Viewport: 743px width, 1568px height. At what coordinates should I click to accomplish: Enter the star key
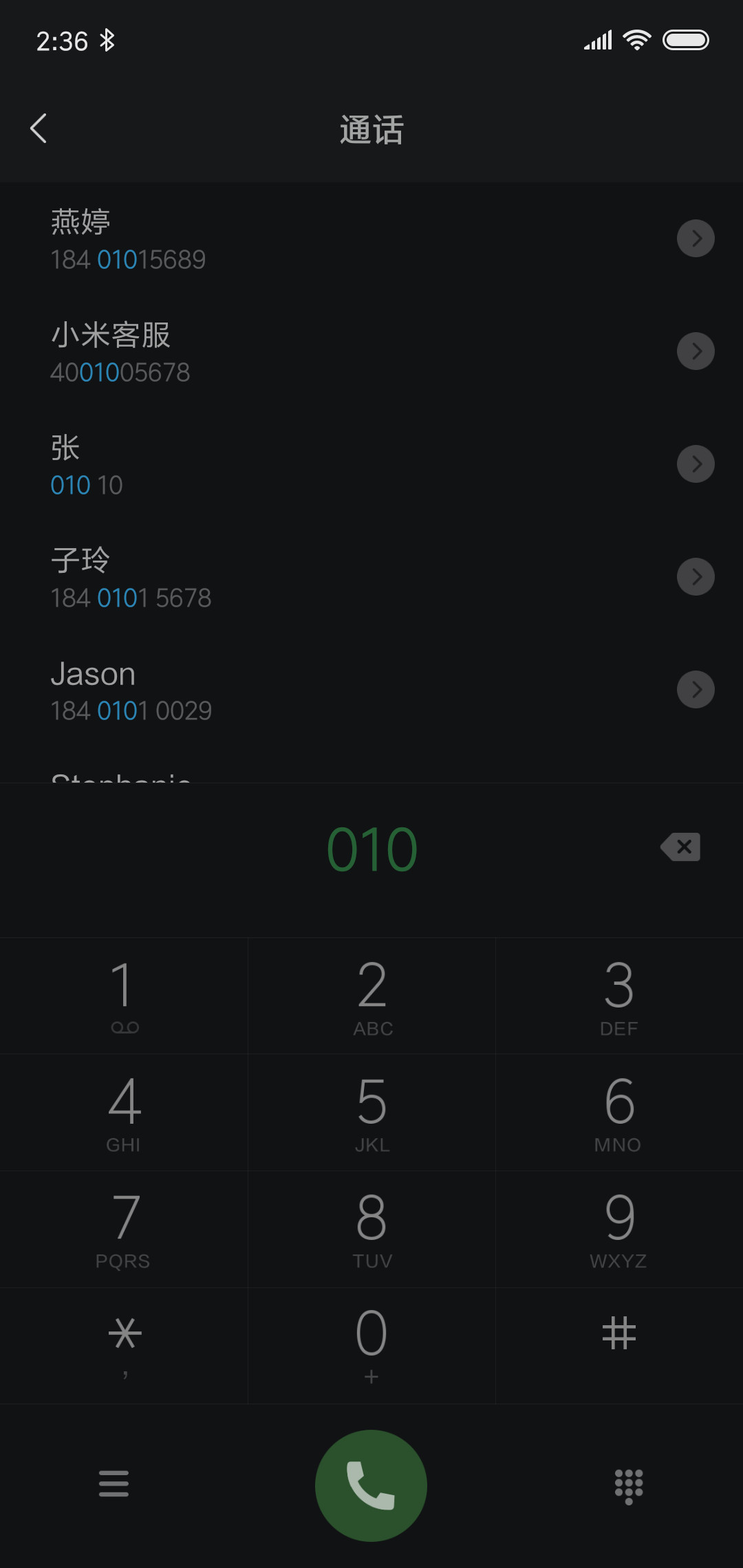coord(124,1346)
